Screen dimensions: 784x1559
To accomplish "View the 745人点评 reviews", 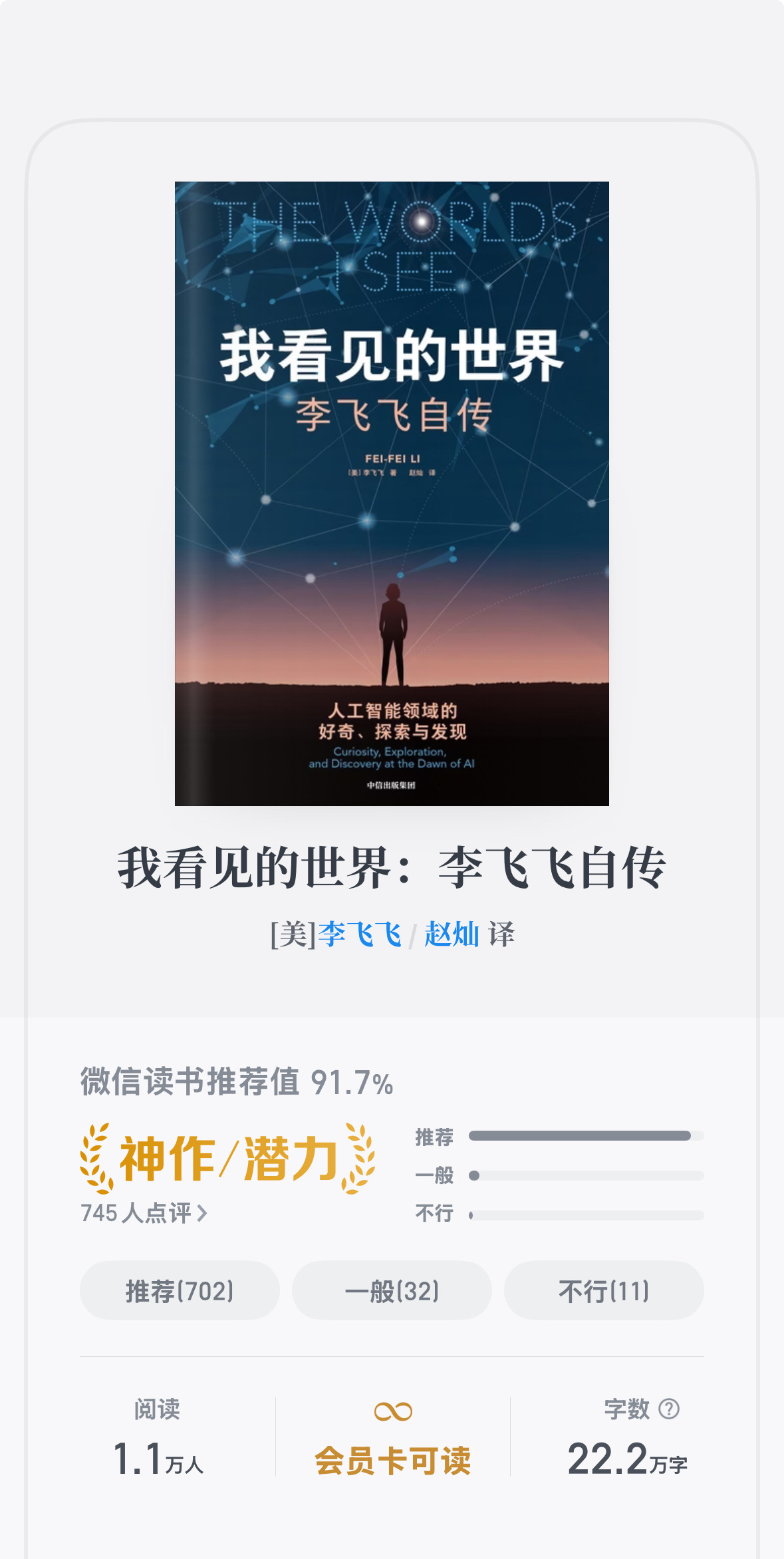I will (144, 1213).
